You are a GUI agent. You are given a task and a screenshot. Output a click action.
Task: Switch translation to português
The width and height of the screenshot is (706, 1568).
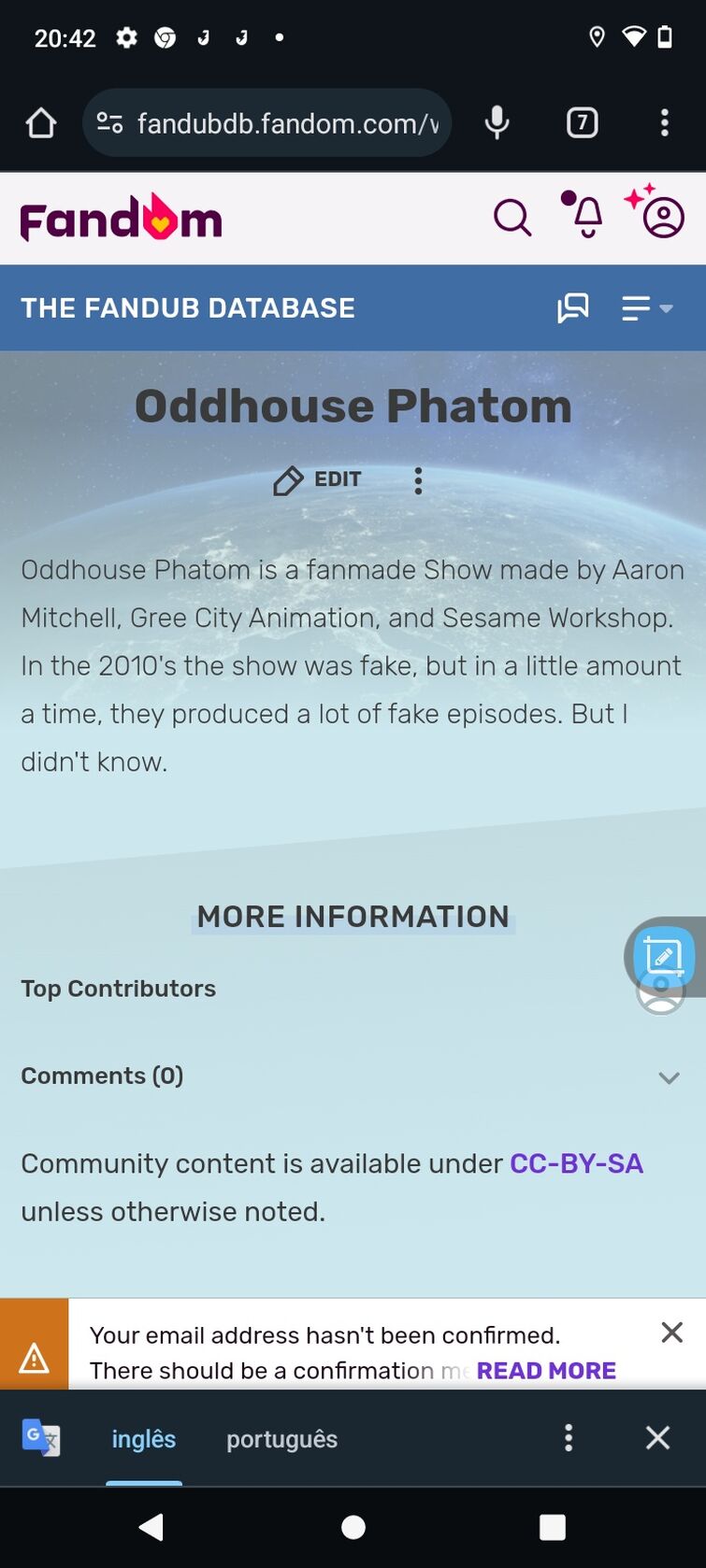click(x=281, y=1439)
